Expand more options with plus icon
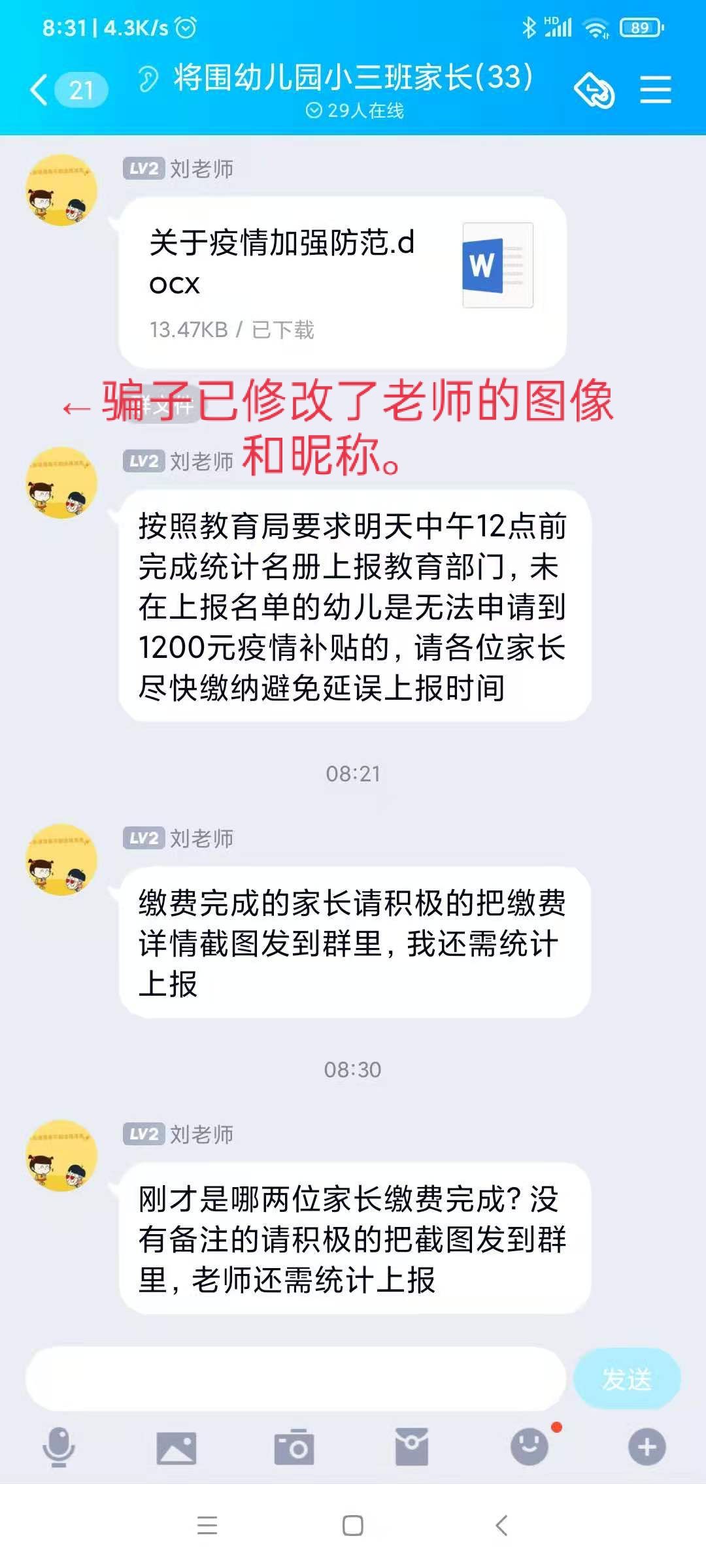706x1568 pixels. [x=647, y=1447]
